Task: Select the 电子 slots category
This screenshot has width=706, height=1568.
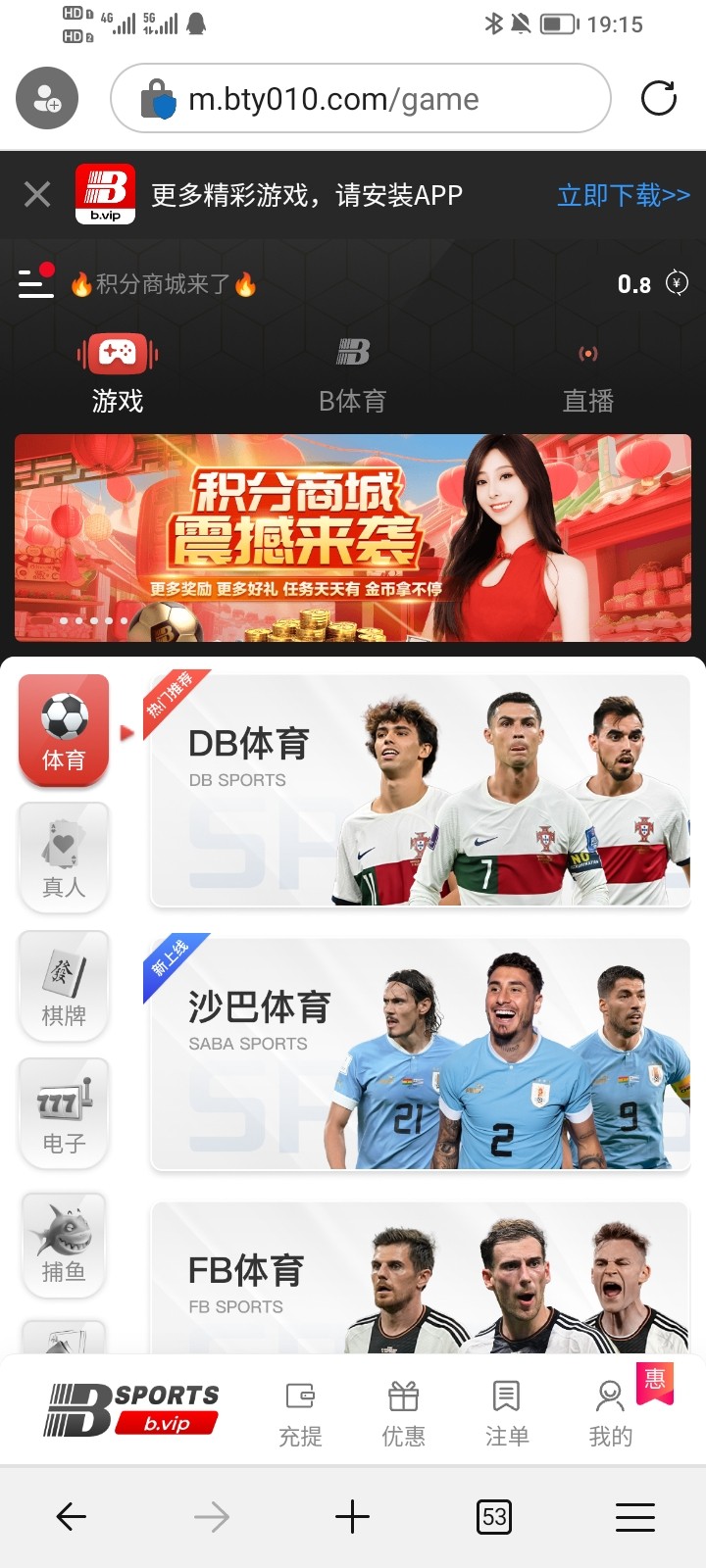Action: coord(64,1114)
